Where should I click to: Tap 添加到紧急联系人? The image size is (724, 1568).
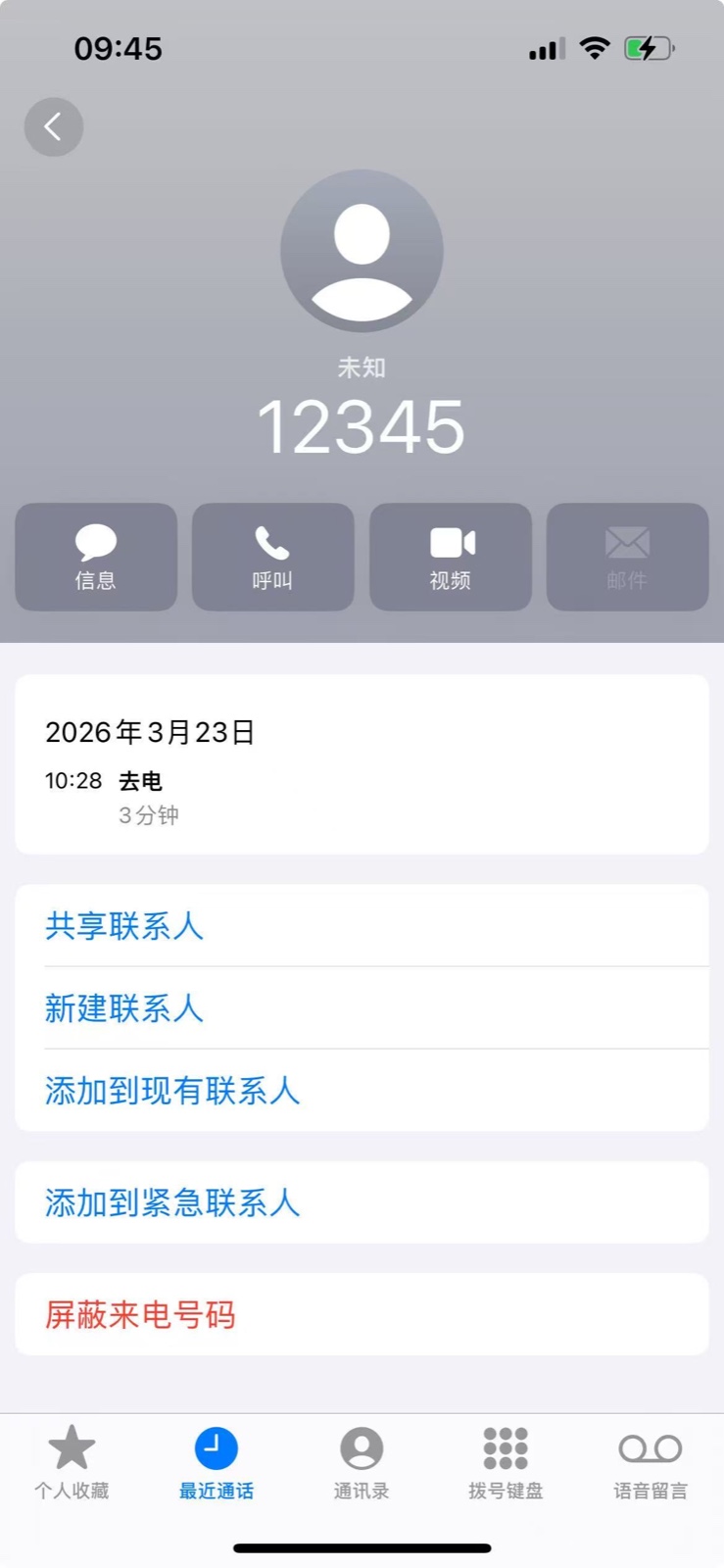[172, 1202]
